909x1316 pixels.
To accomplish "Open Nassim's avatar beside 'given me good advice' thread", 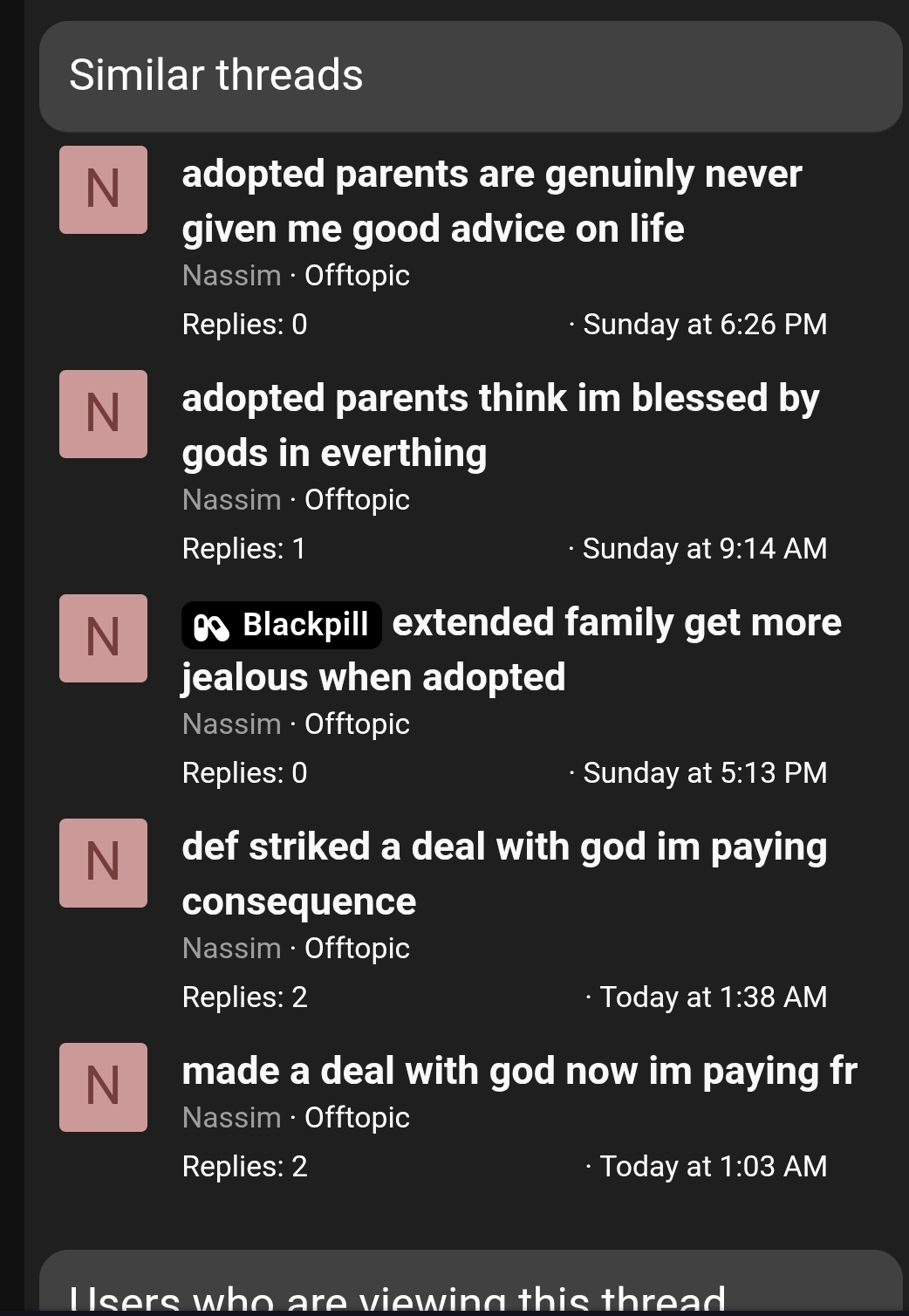I will [x=103, y=190].
